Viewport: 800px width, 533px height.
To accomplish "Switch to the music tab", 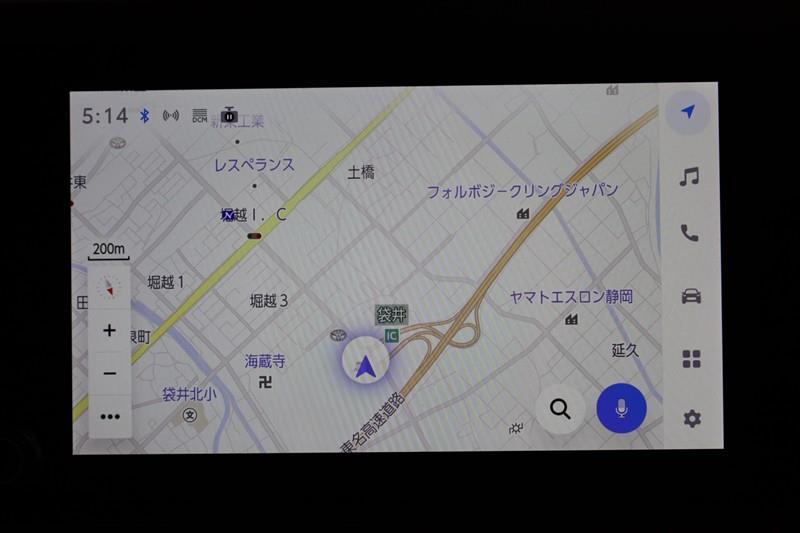I will (689, 177).
